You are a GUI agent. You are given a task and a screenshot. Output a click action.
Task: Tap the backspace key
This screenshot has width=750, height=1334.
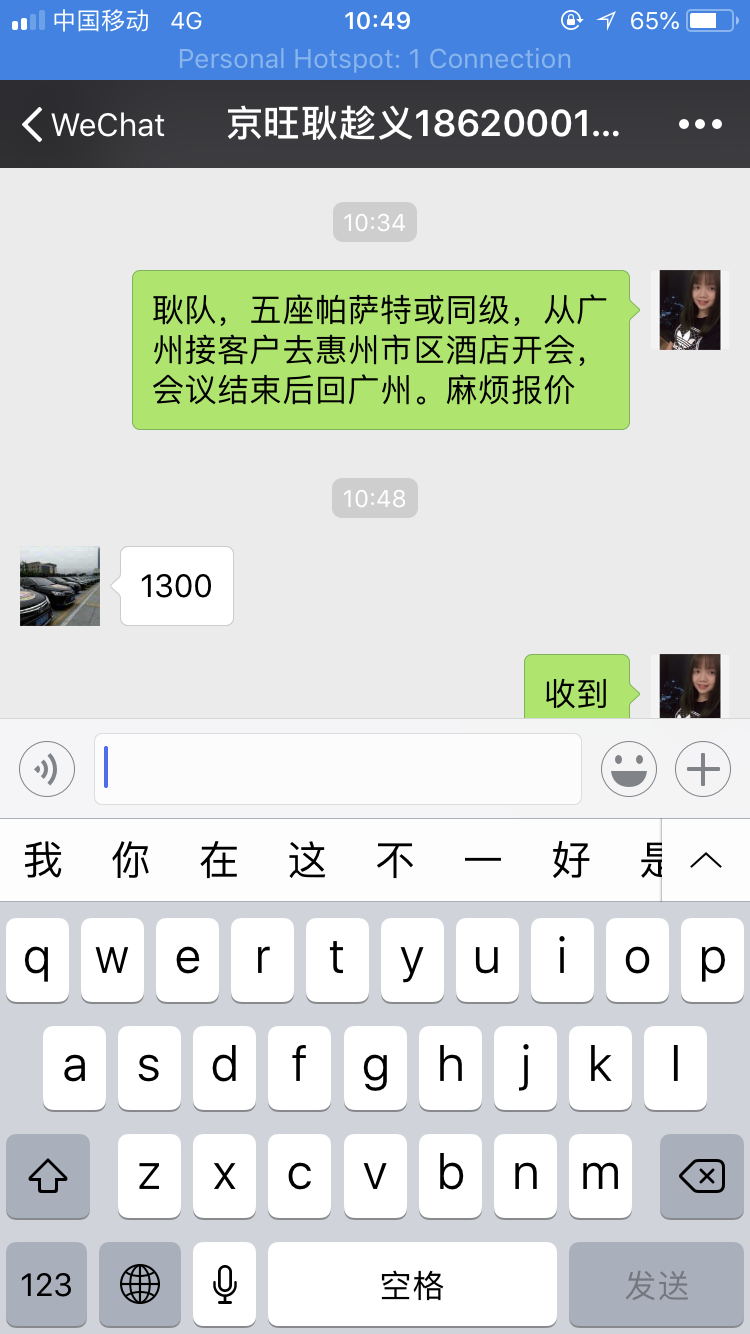(x=702, y=1176)
